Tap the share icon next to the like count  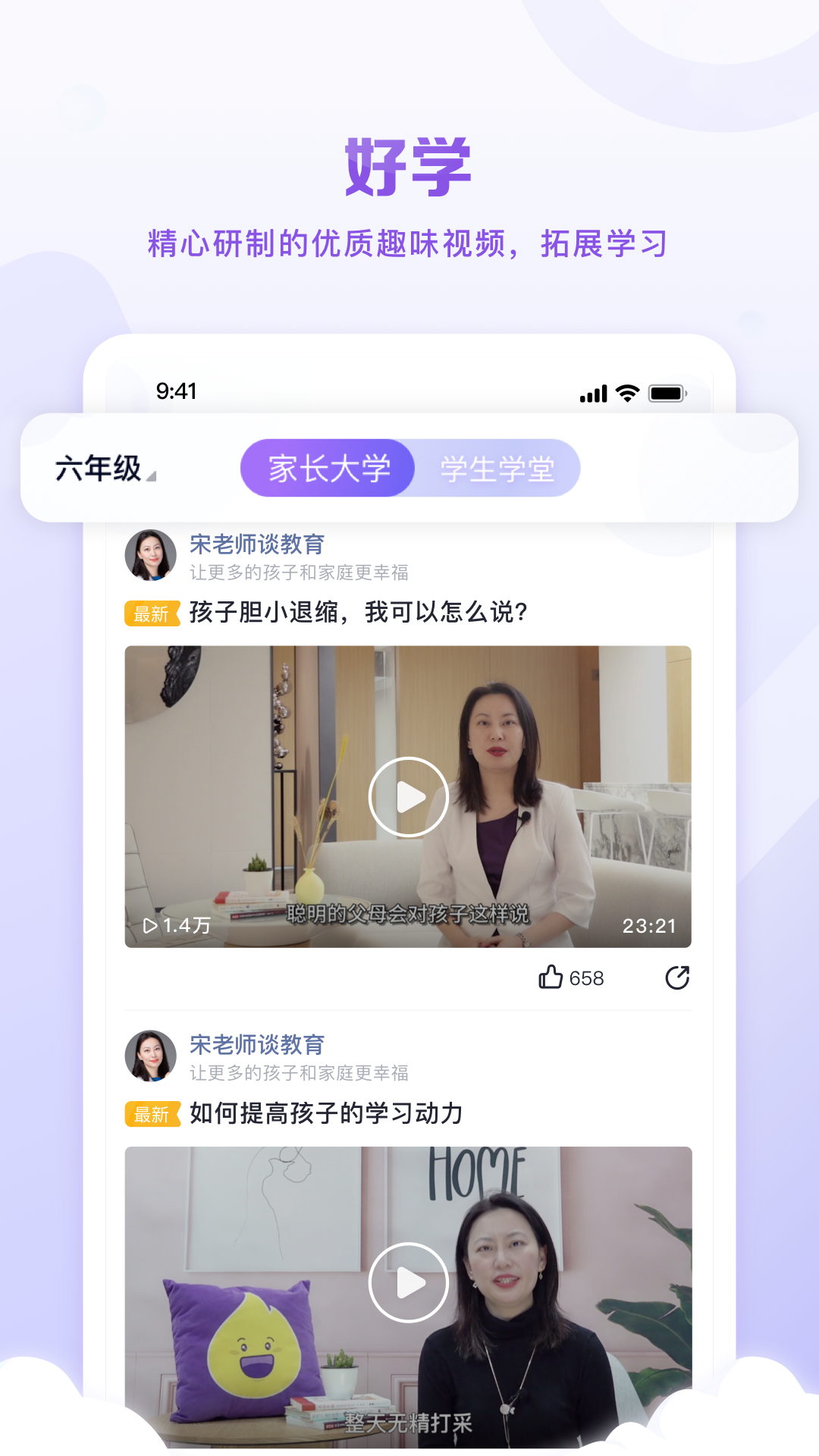(679, 978)
